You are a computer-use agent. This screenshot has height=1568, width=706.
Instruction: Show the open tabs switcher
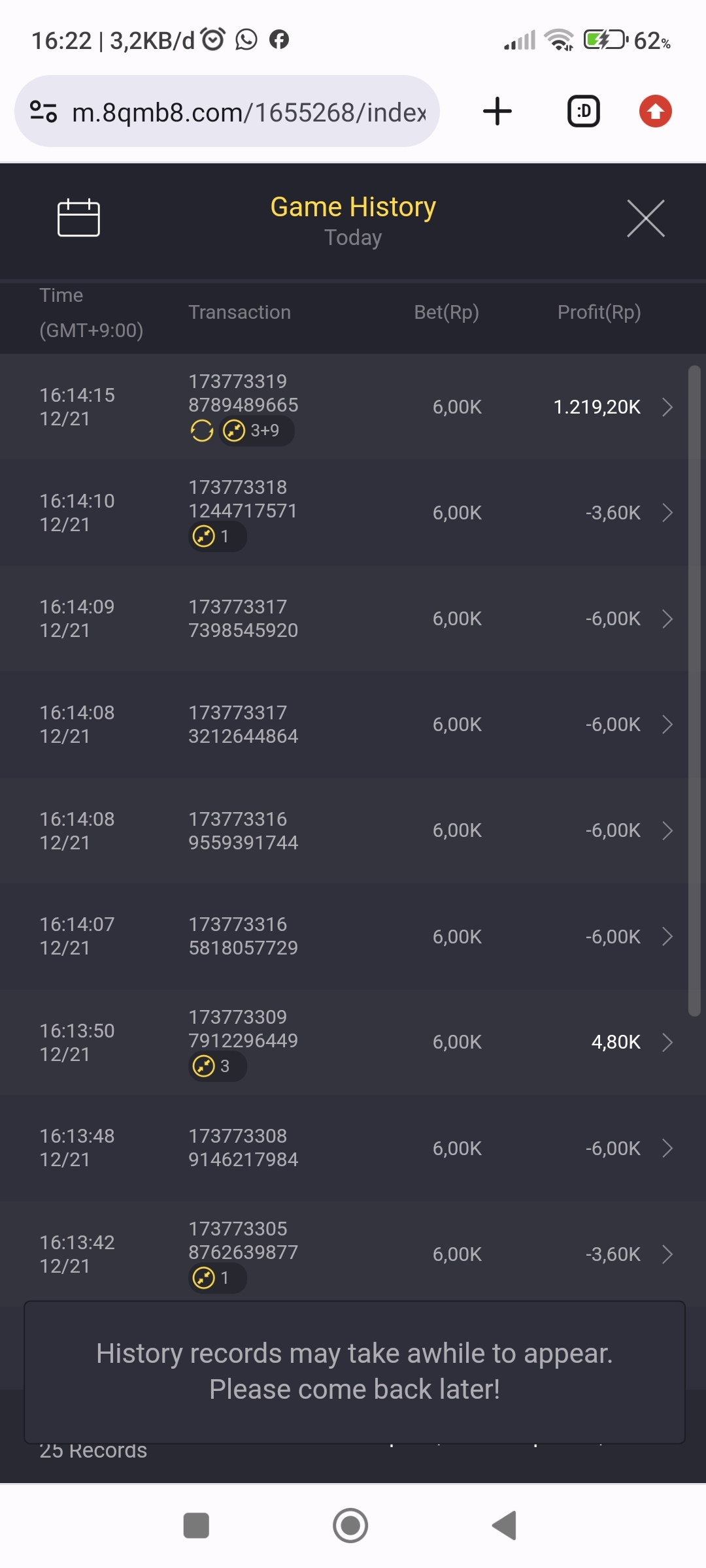583,111
